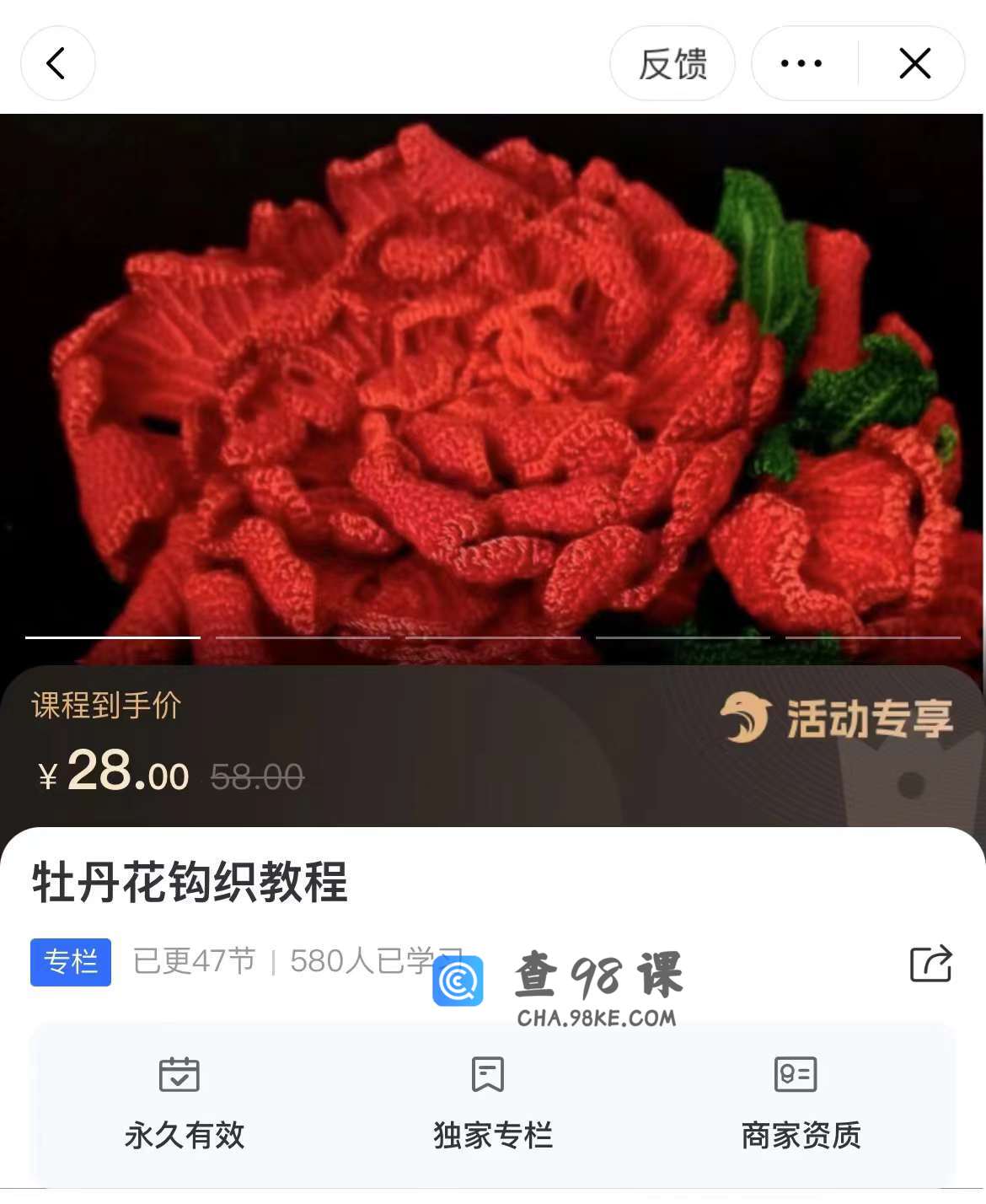Screen dimensions: 986x1204
Task: Close the mini program page
Action: click(914, 63)
